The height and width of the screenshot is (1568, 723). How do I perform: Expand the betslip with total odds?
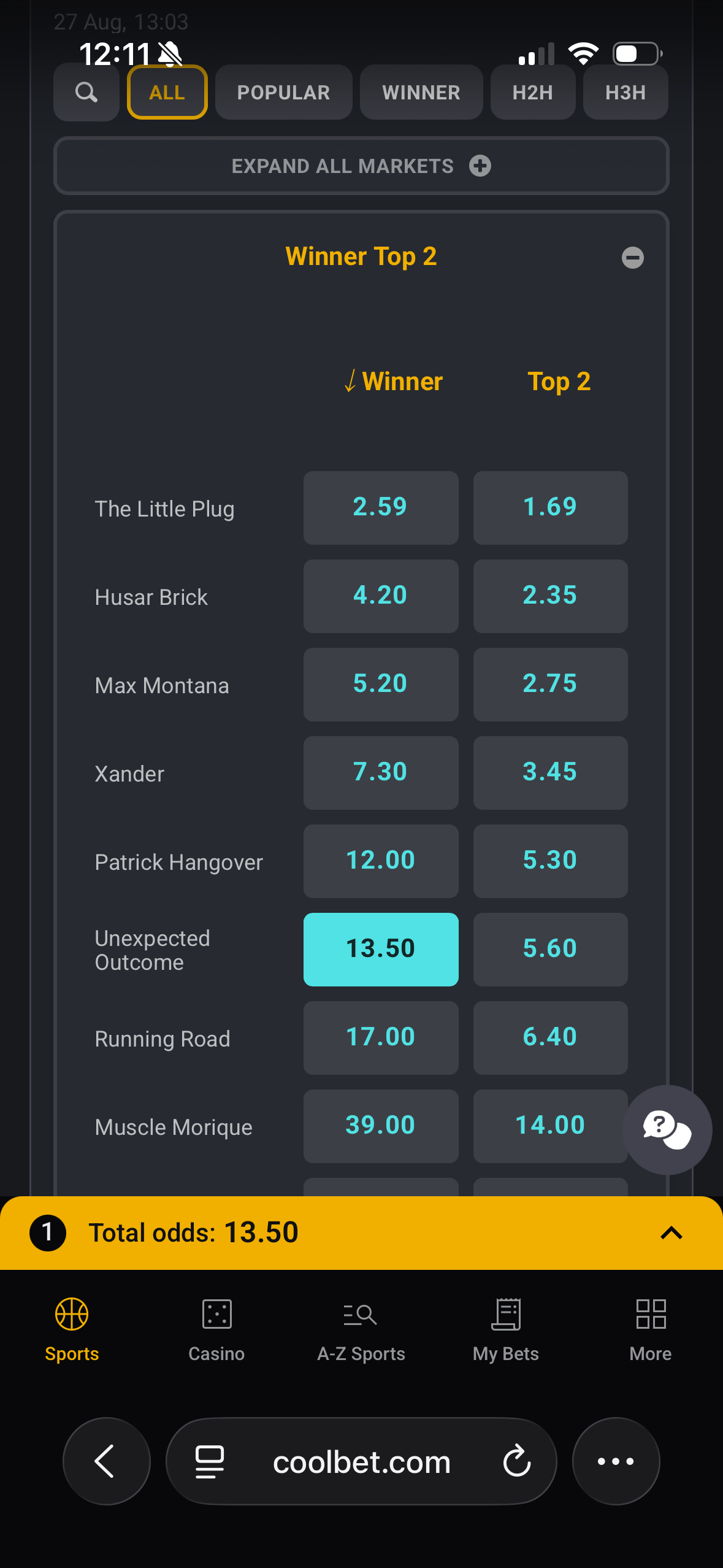click(x=361, y=1233)
